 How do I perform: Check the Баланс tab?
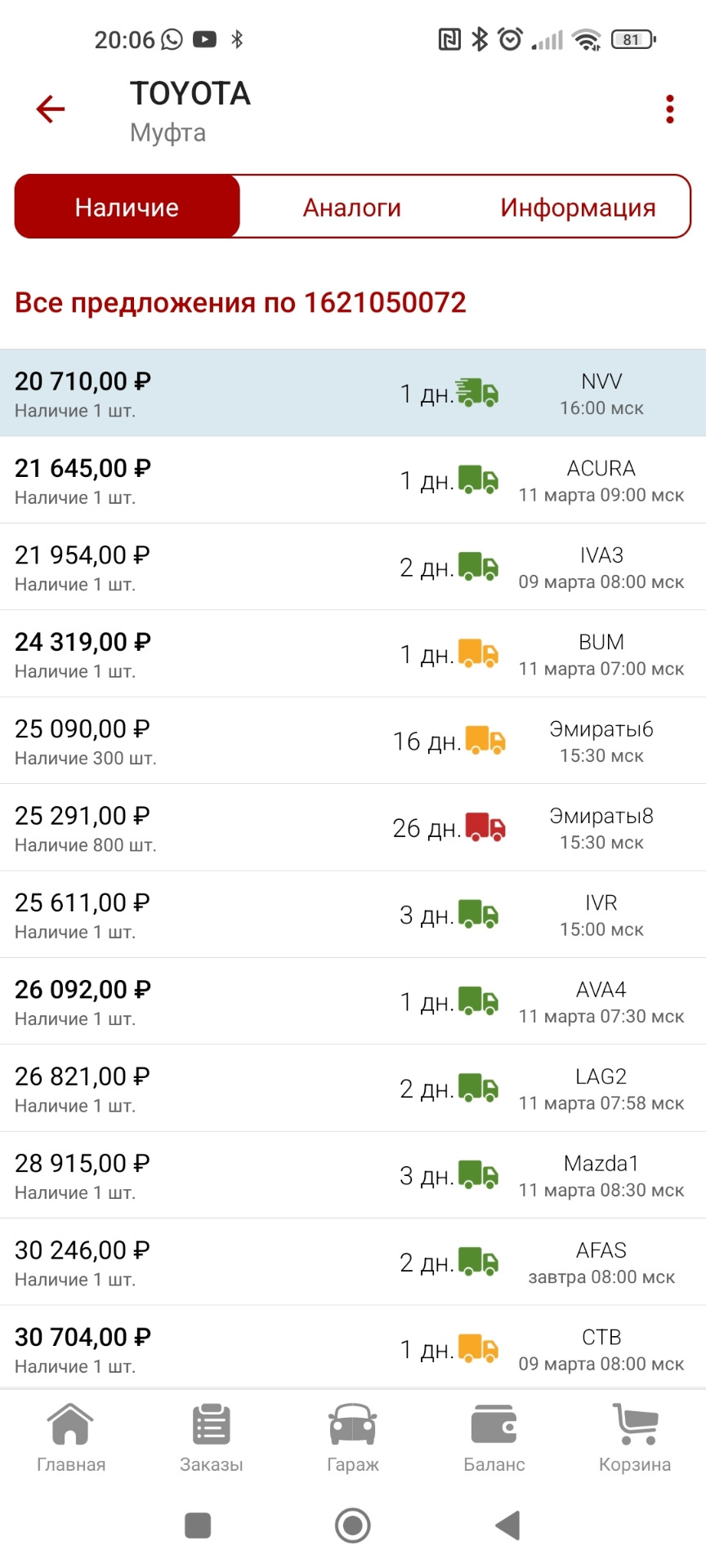tap(494, 1439)
